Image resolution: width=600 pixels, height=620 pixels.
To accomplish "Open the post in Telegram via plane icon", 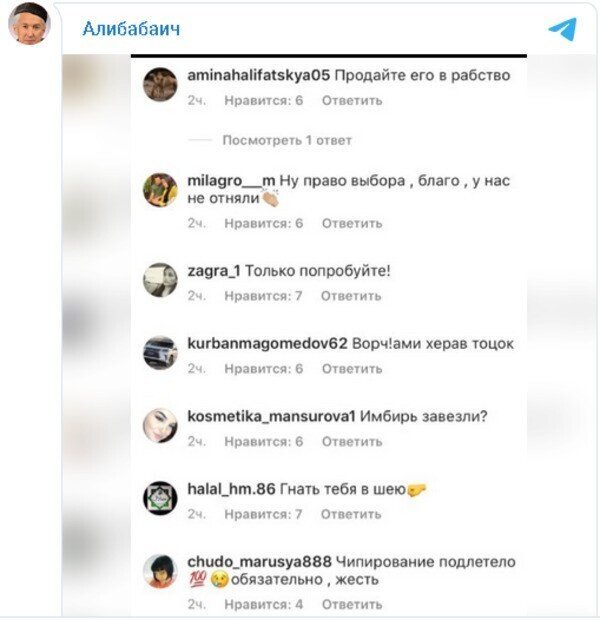I will pyautogui.click(x=562, y=29).
